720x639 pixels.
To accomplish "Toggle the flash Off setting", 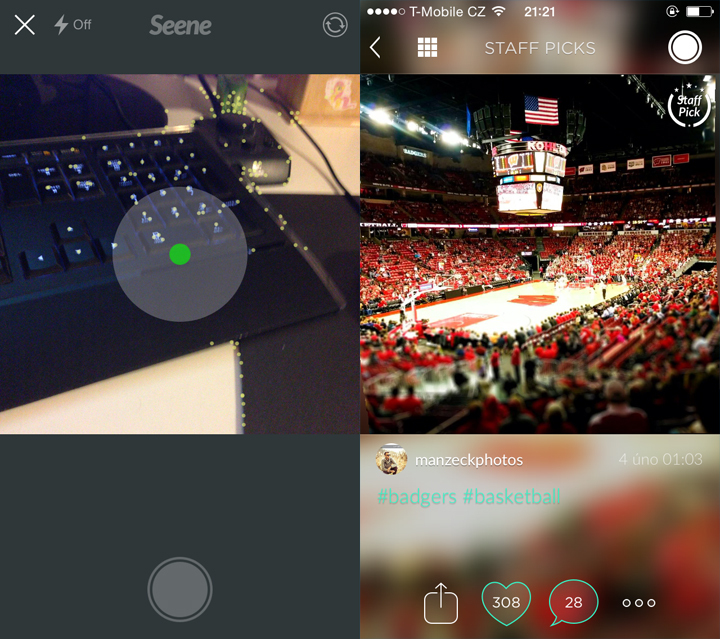I will 73,25.
